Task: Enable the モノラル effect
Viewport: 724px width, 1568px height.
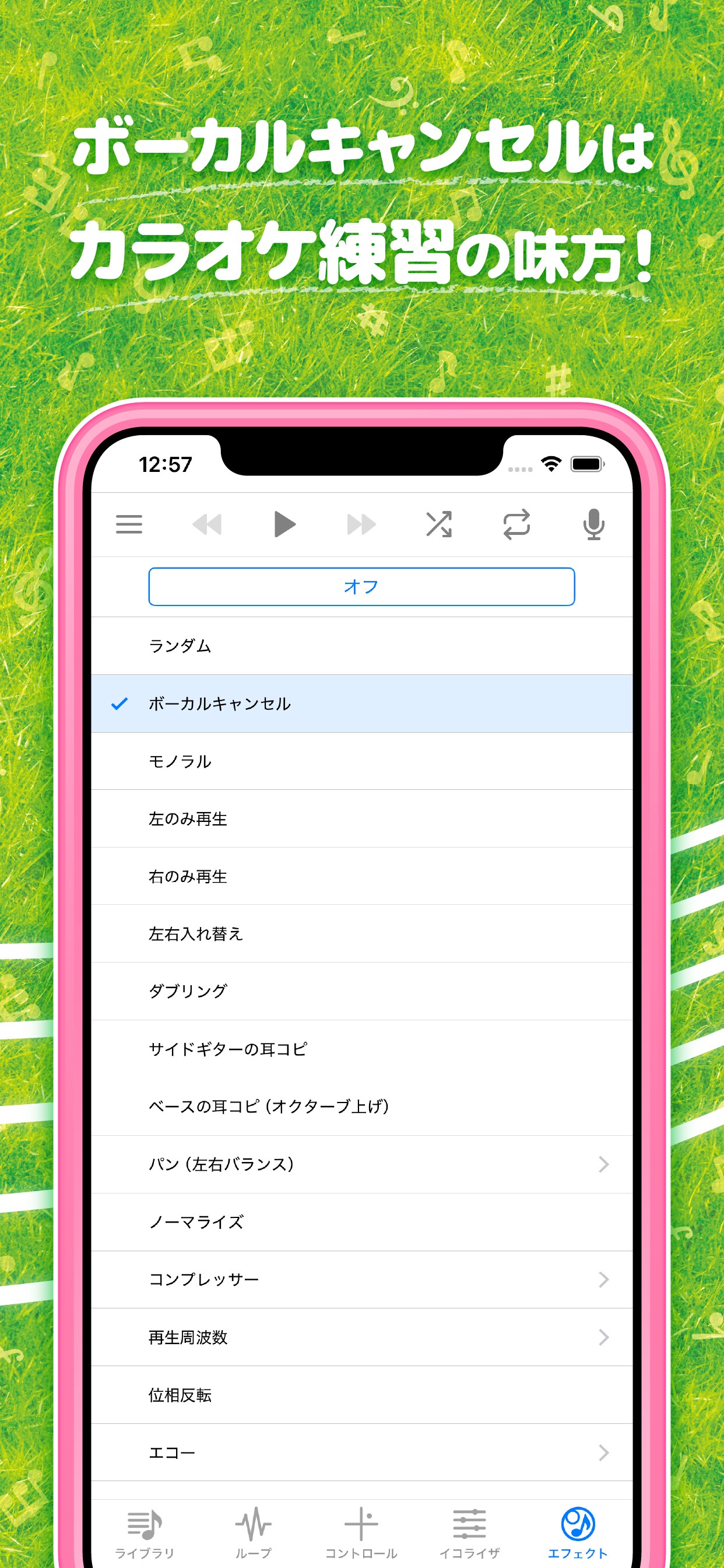Action: coord(361,760)
